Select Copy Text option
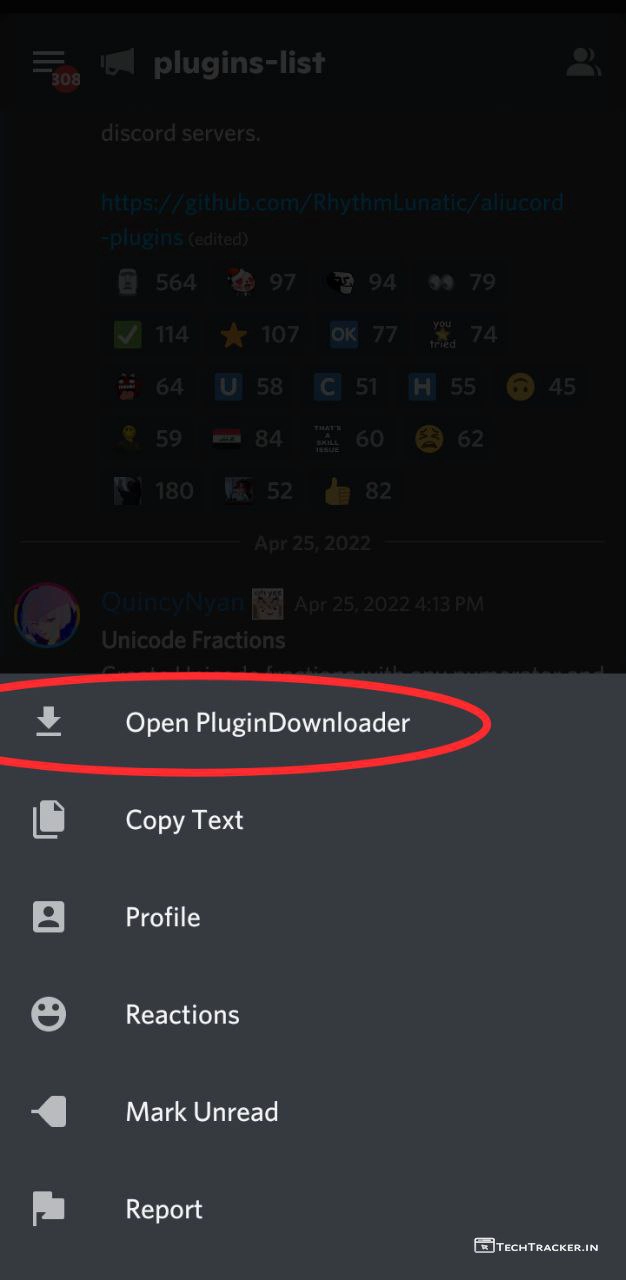The image size is (626, 1280). click(x=184, y=820)
